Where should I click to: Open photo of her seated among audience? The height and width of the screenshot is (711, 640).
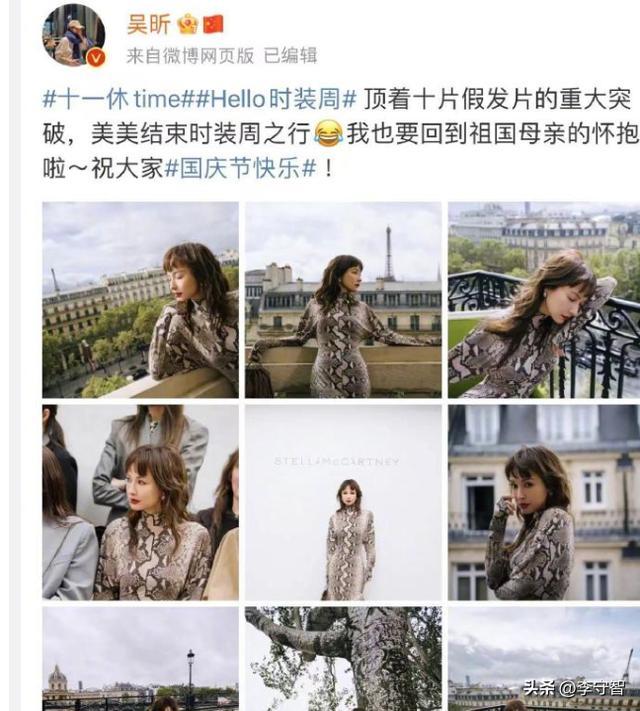pyautogui.click(x=140, y=502)
